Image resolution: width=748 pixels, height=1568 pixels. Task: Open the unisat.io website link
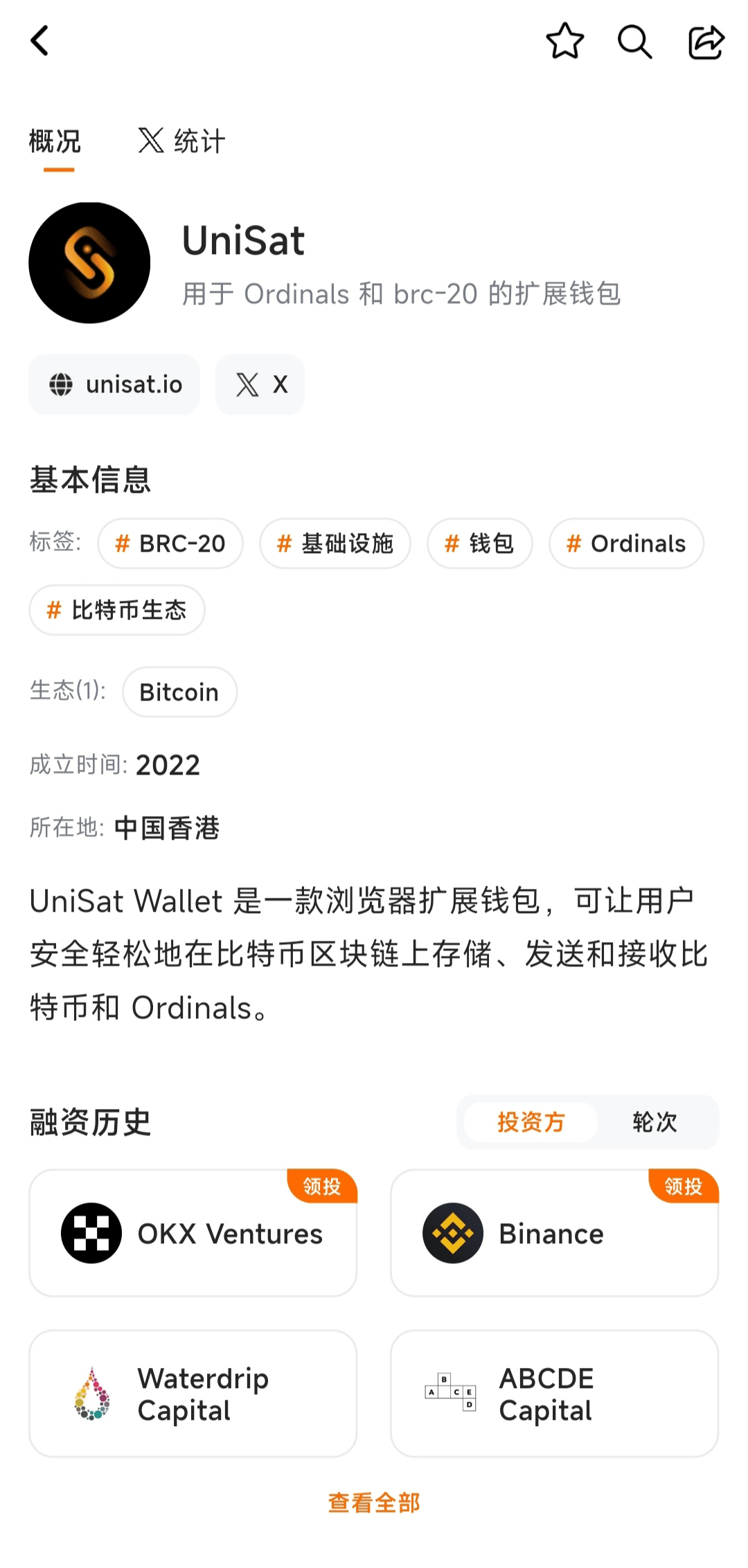pos(114,384)
